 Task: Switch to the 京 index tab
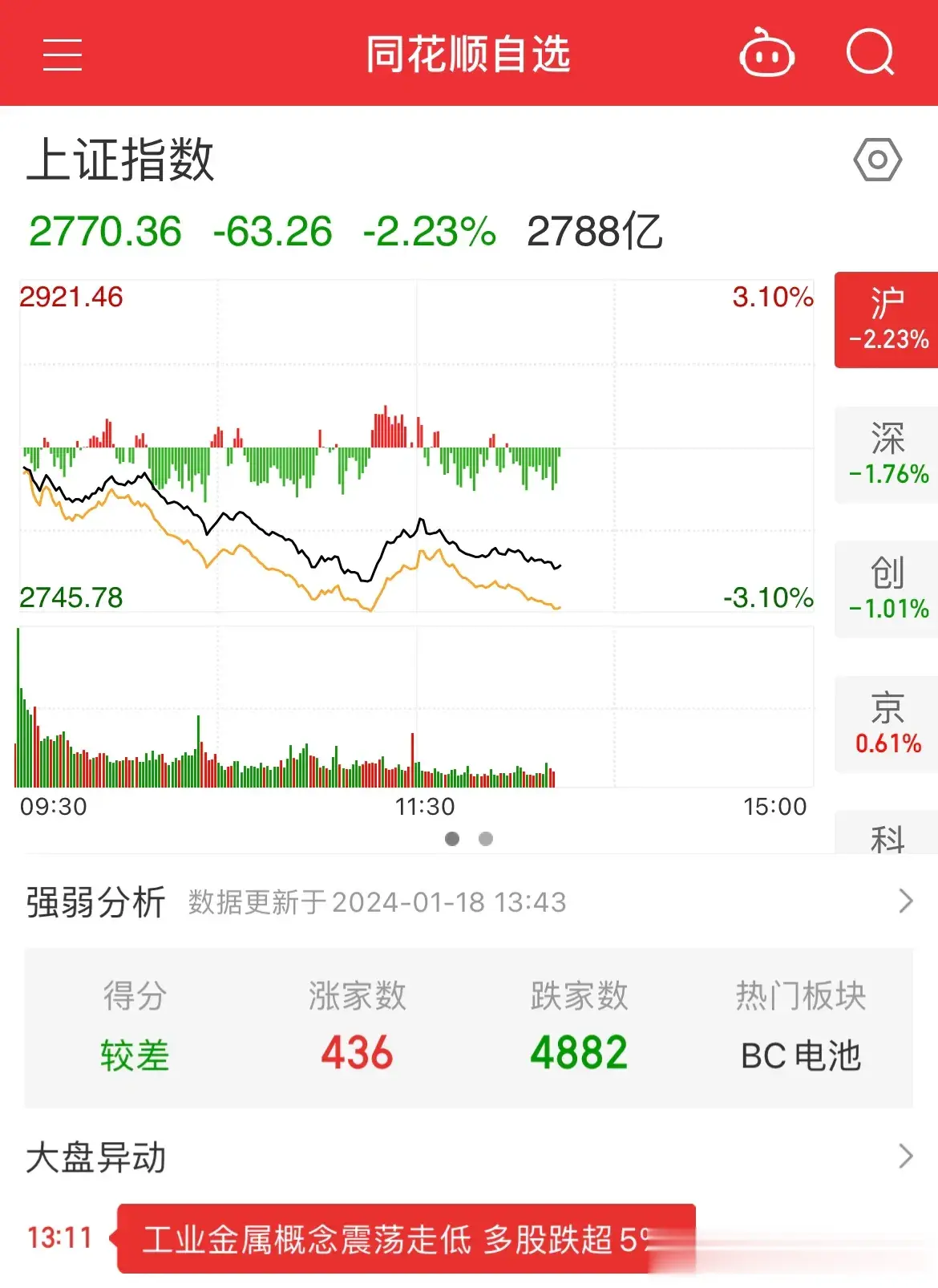click(x=887, y=724)
